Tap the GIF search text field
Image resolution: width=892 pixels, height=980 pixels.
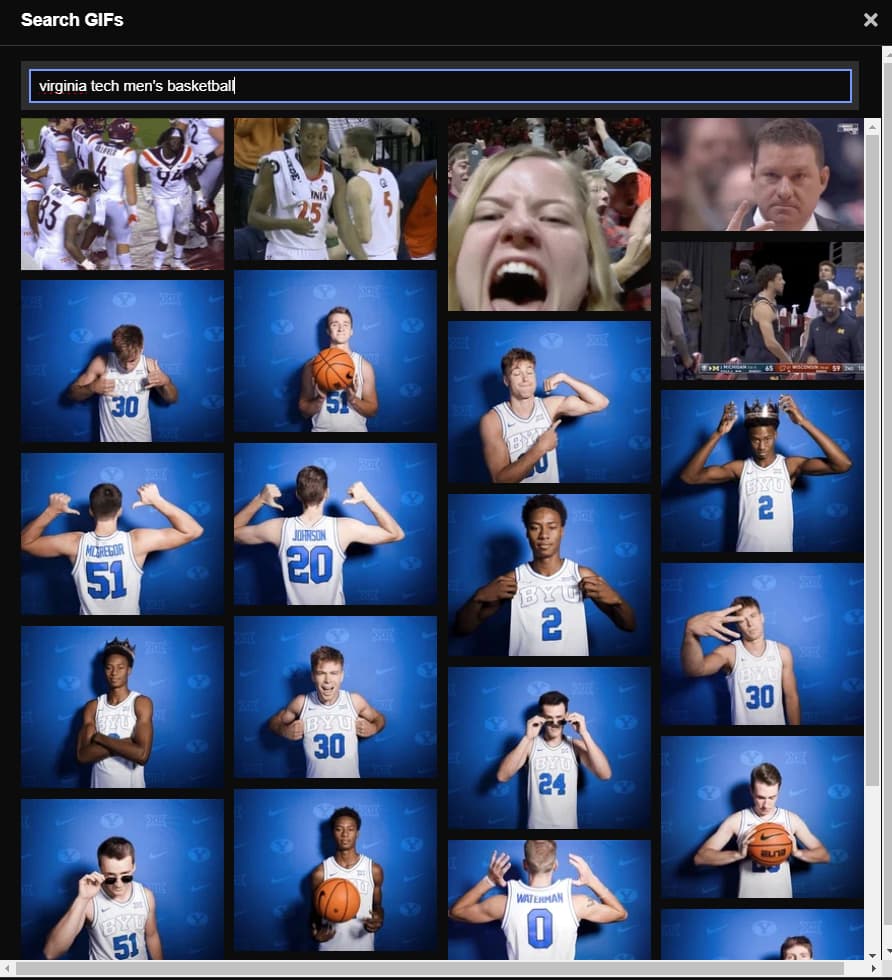pos(440,86)
